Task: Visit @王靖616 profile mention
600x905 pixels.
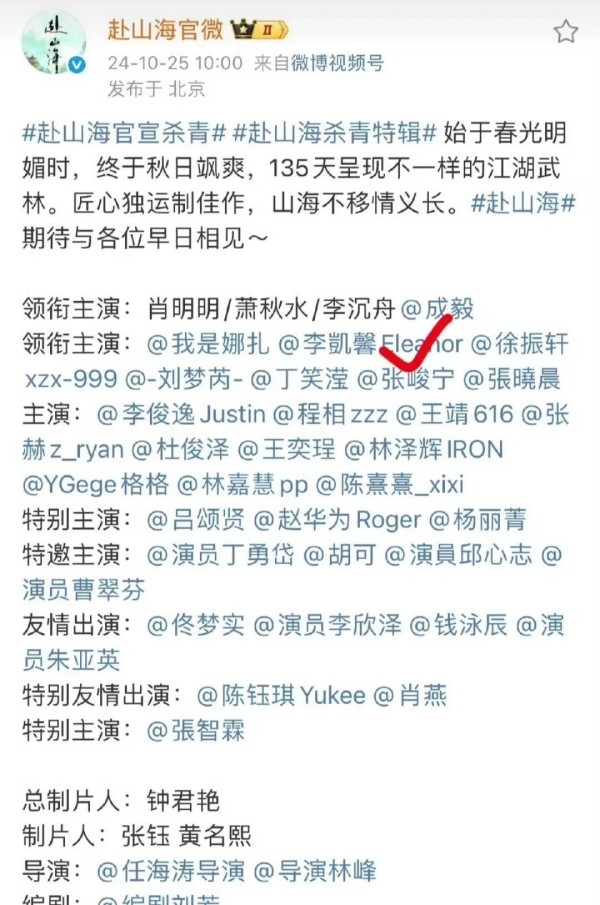Action: (456, 415)
